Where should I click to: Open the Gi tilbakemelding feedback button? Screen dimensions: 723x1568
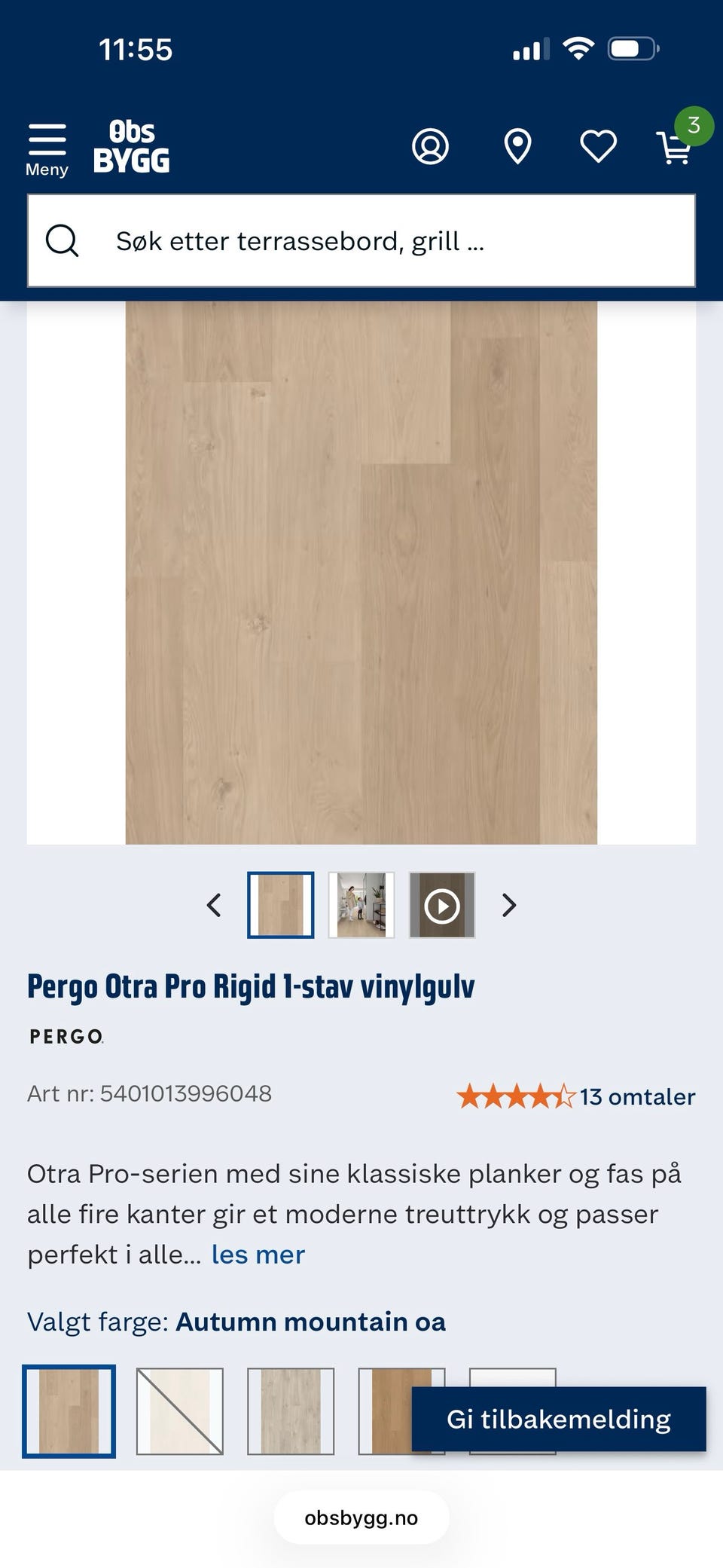[x=559, y=1419]
